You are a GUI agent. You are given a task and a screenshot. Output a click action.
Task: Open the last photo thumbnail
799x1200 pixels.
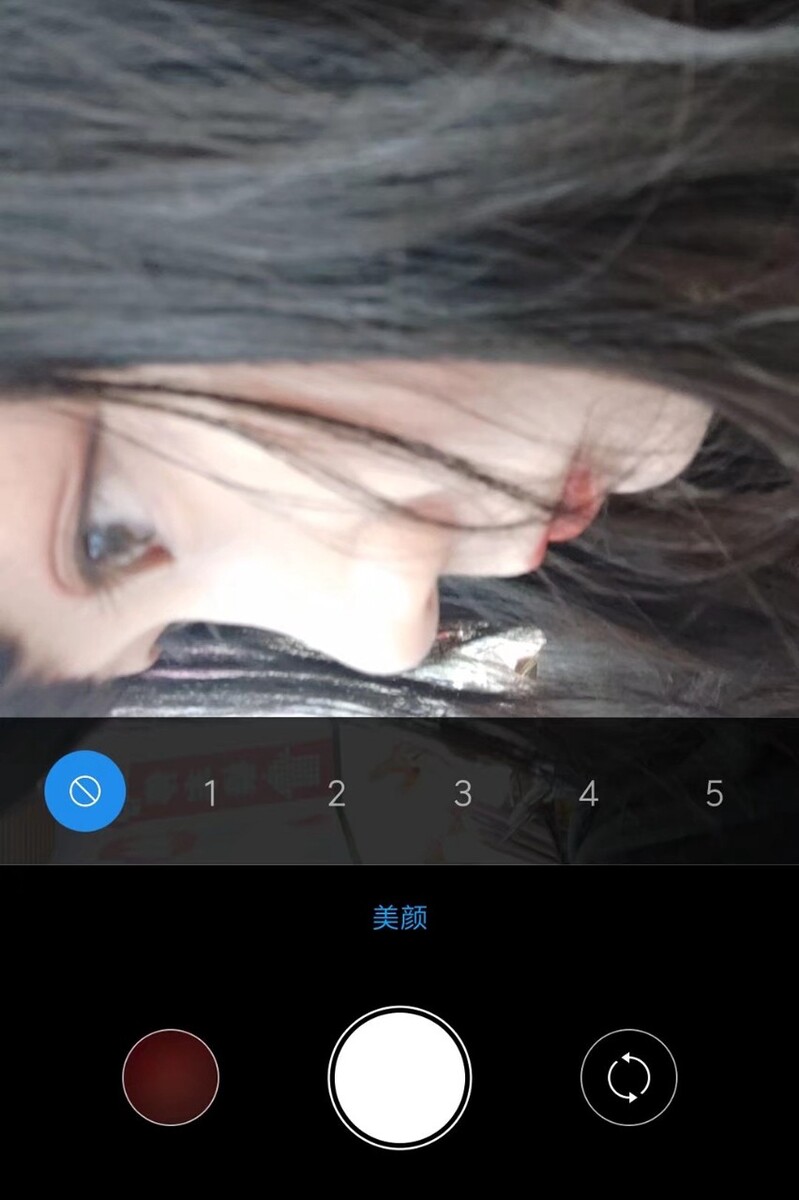pos(170,1077)
